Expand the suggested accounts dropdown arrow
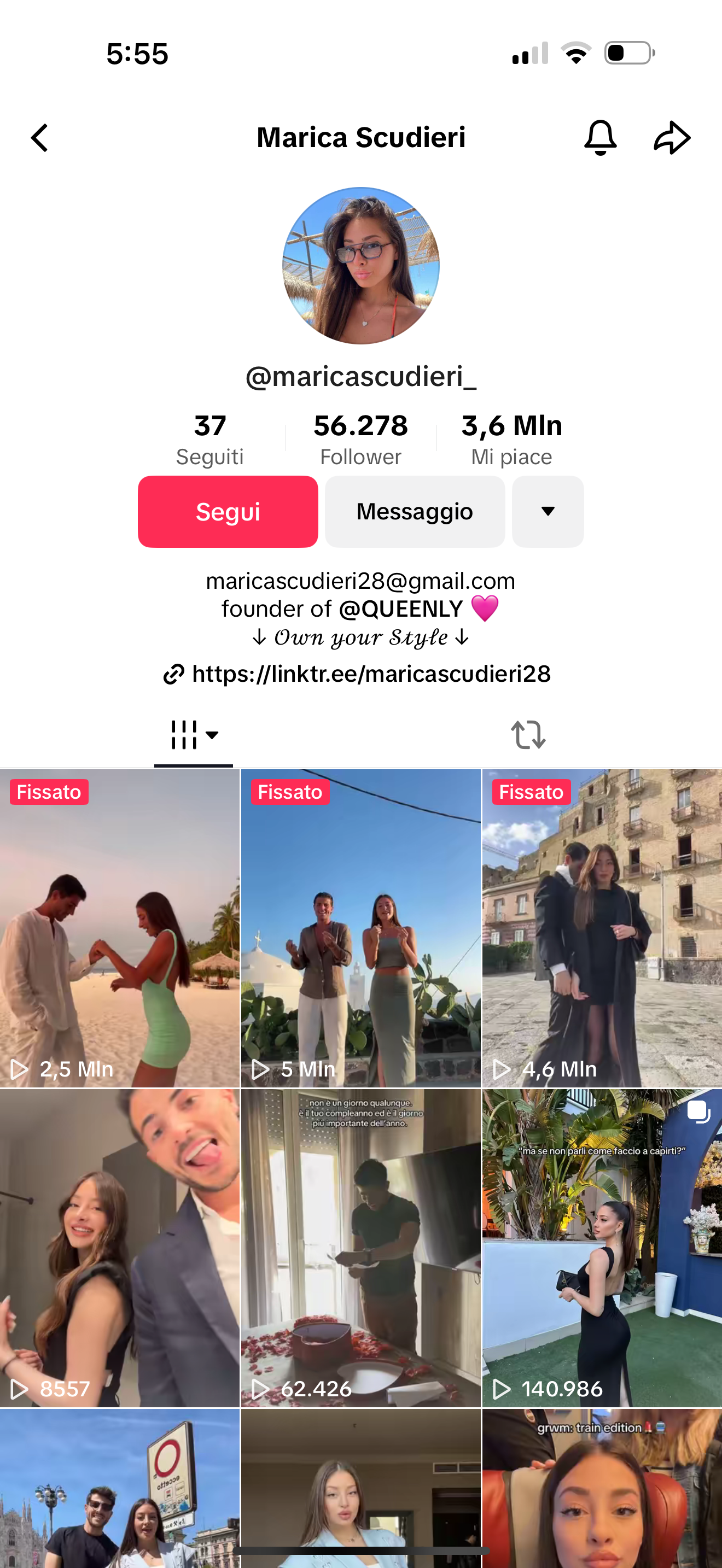The image size is (722, 1568). click(x=548, y=511)
